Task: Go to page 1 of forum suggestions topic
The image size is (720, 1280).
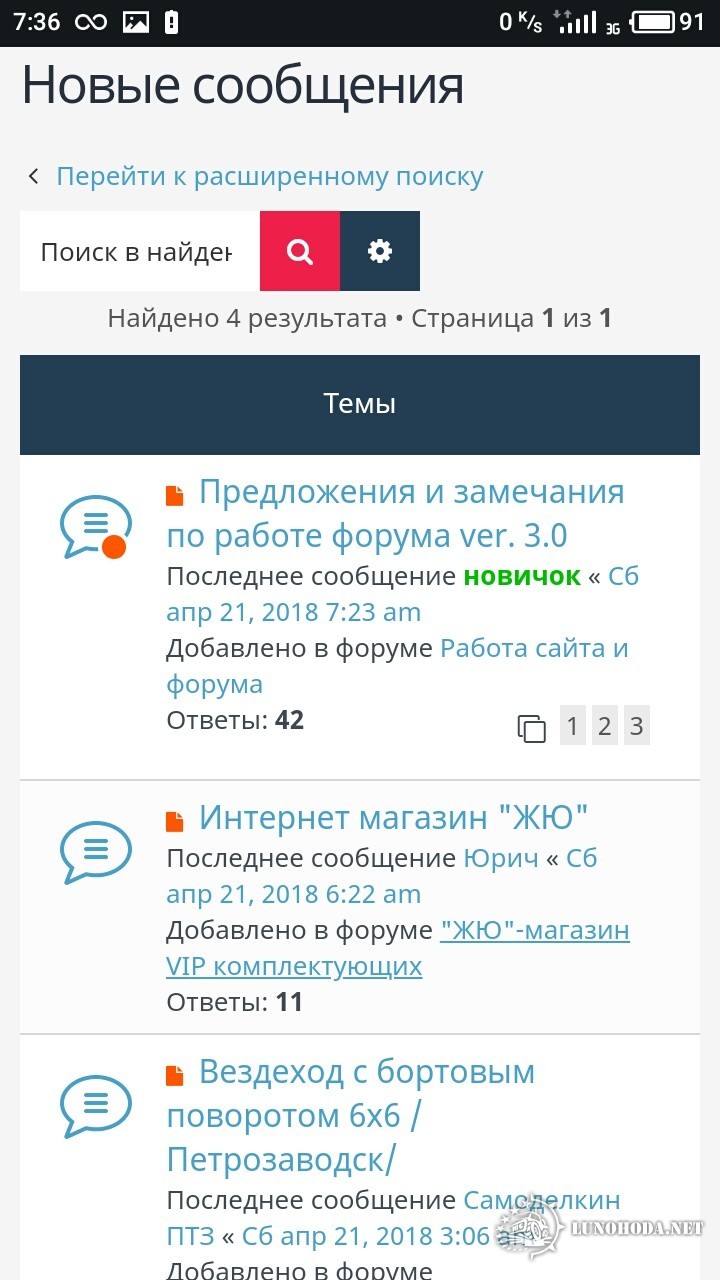Action: click(572, 727)
